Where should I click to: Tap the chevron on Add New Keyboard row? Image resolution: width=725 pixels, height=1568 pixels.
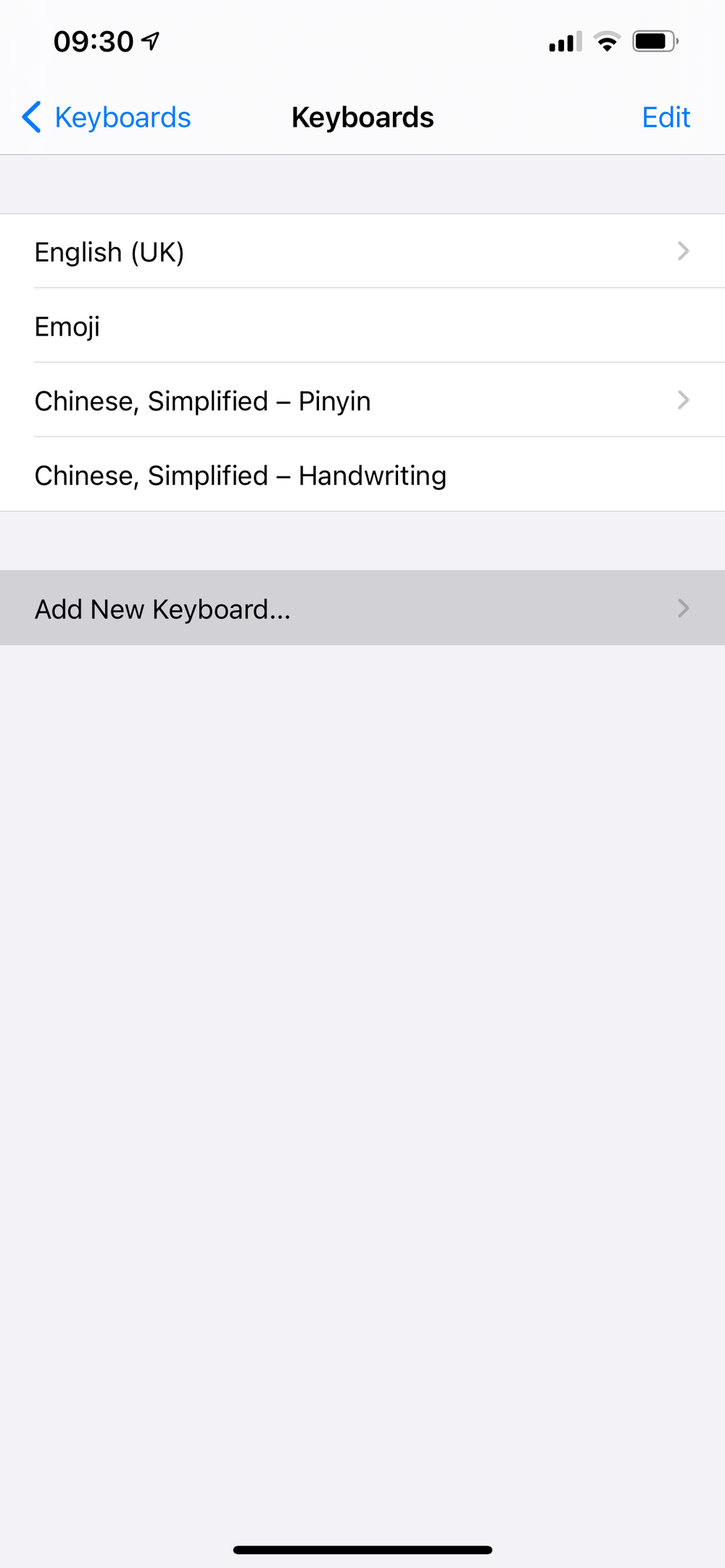click(x=682, y=608)
